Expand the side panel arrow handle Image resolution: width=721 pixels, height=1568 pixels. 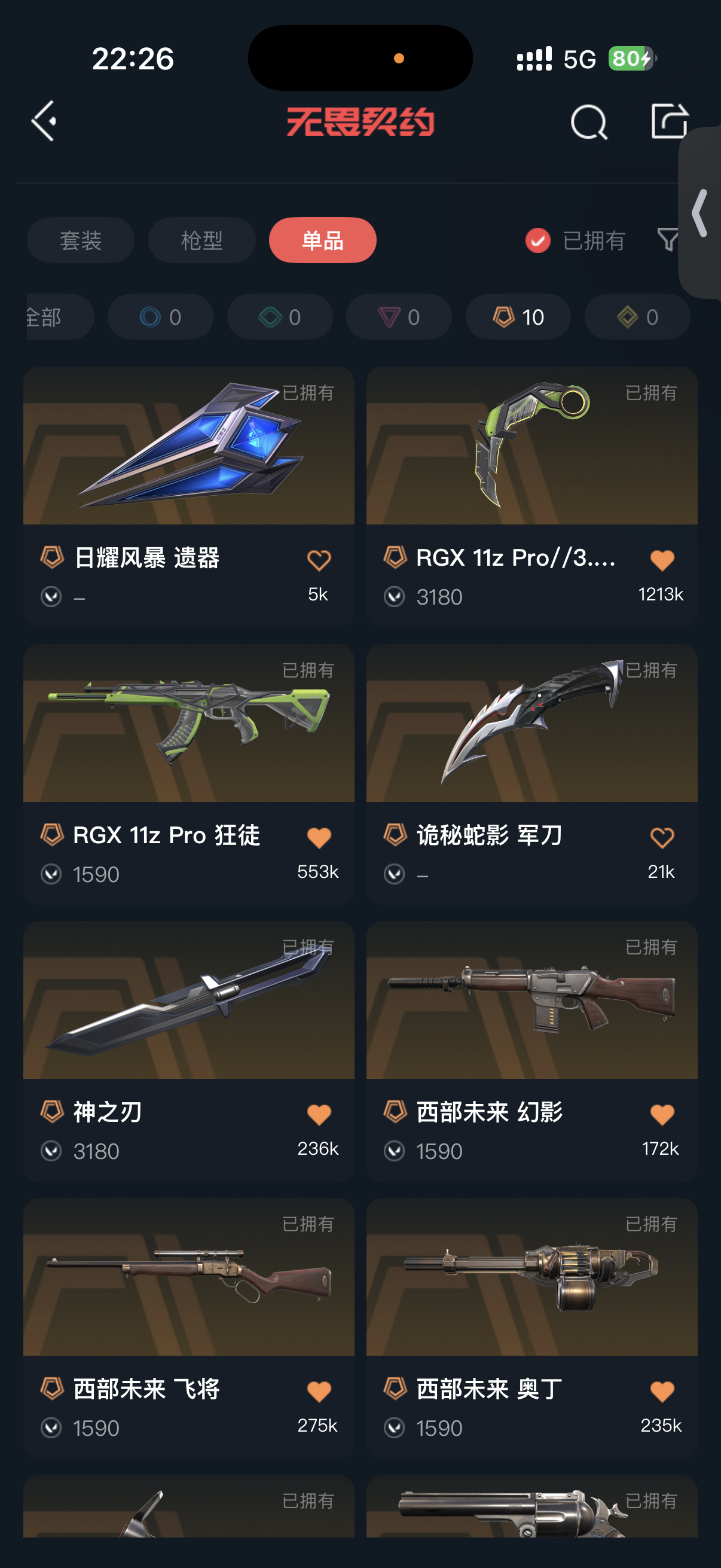700,213
